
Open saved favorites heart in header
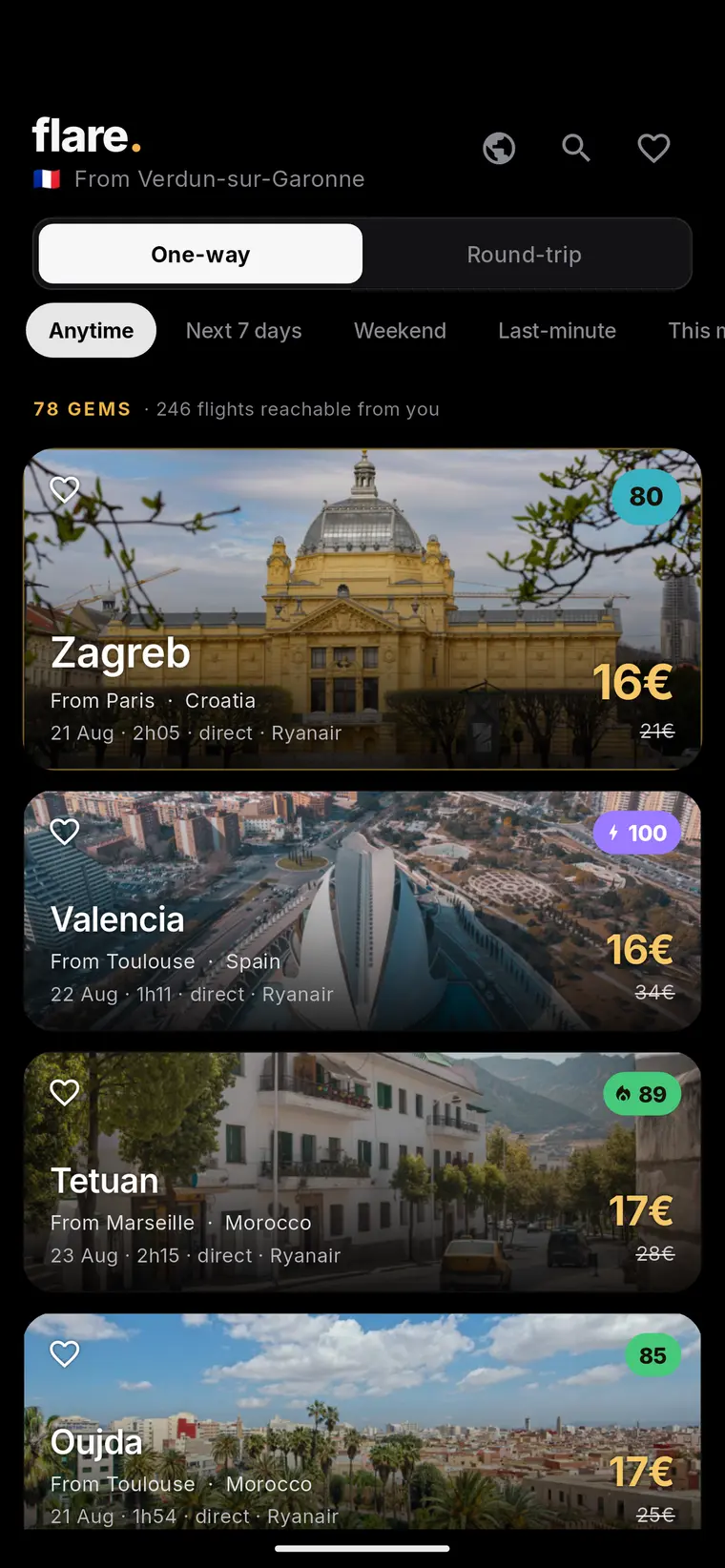[x=653, y=148]
